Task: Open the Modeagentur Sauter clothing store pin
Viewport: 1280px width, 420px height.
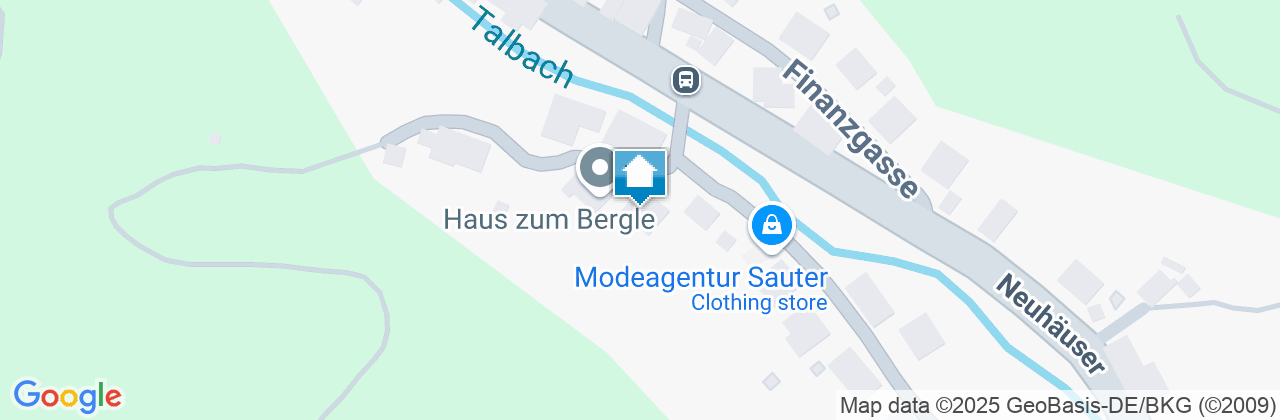Action: coord(772,225)
